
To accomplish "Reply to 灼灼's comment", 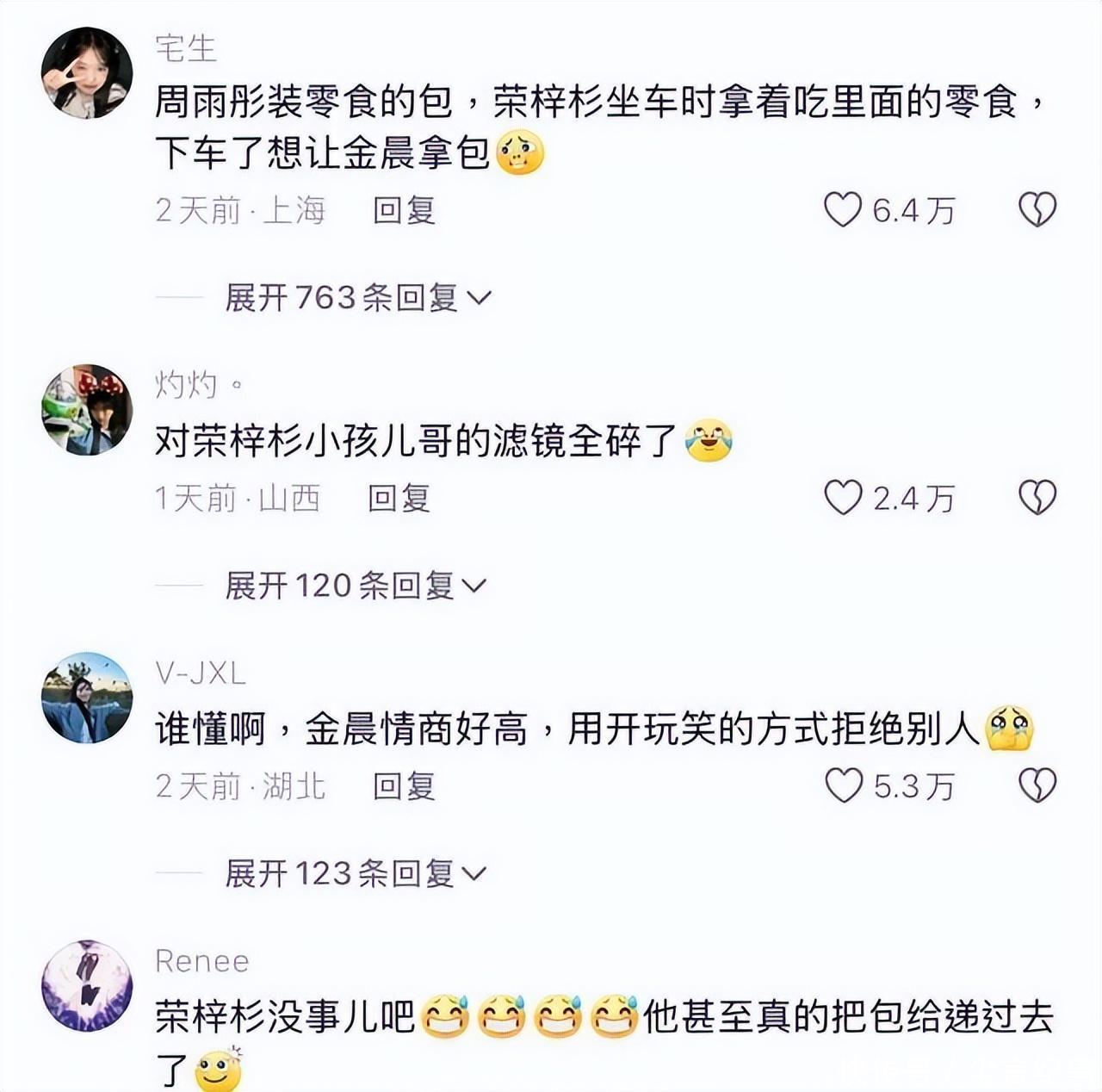I will (399, 499).
